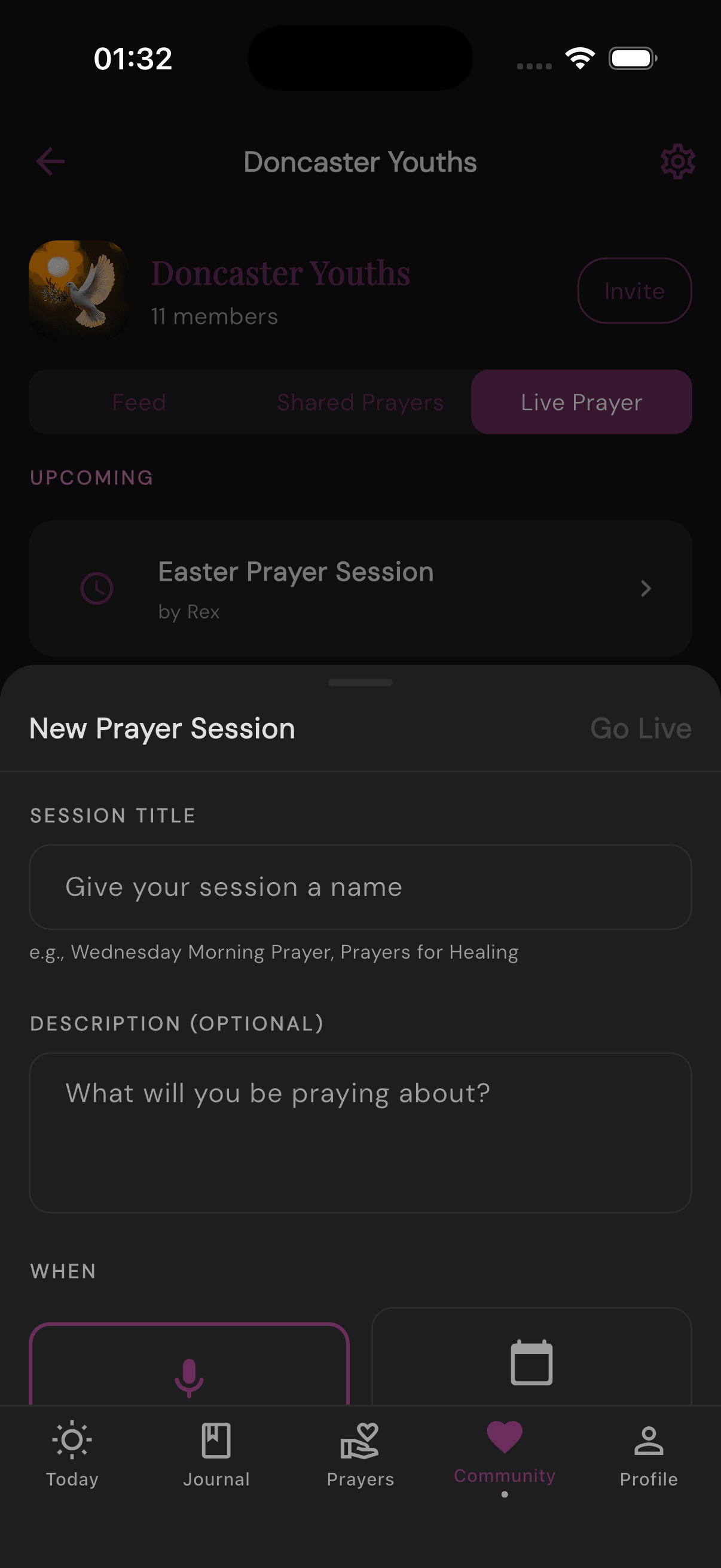Screen dimensions: 721x1568
Task: Click the description text area
Action: click(360, 1132)
